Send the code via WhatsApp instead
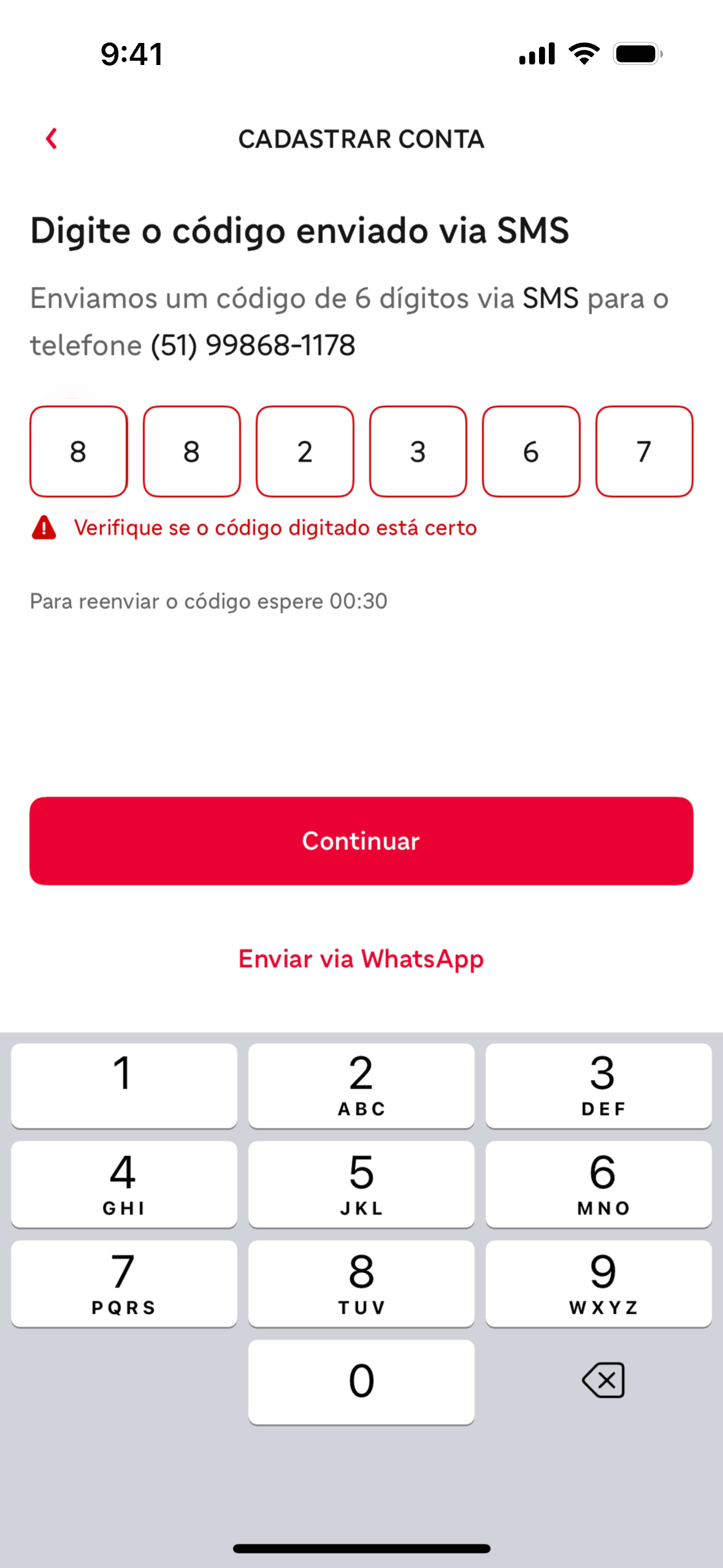Image resolution: width=723 pixels, height=1568 pixels. [x=361, y=959]
